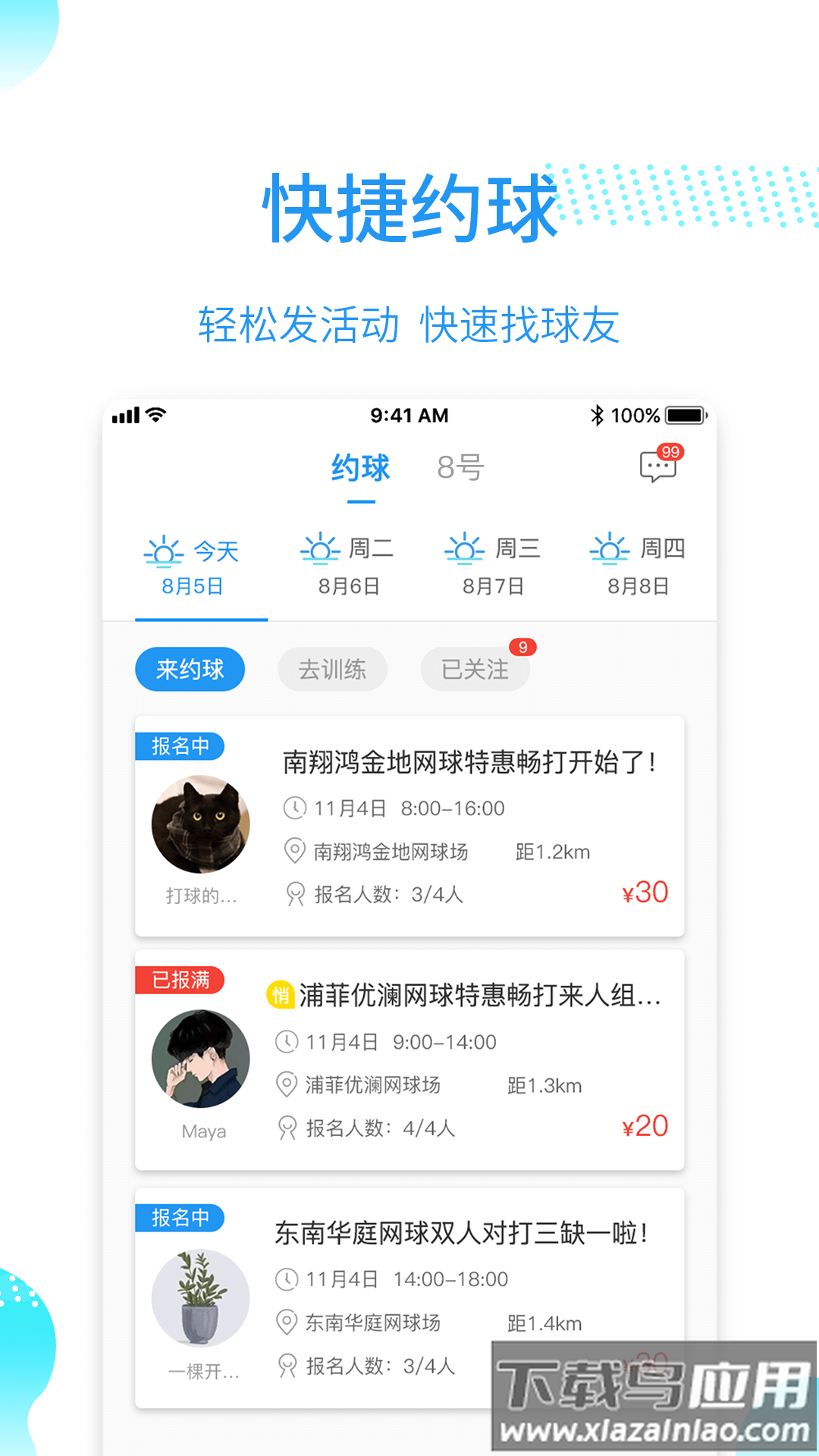Select the 8号 tab at the top
This screenshot has width=819, height=1456.
tap(460, 469)
